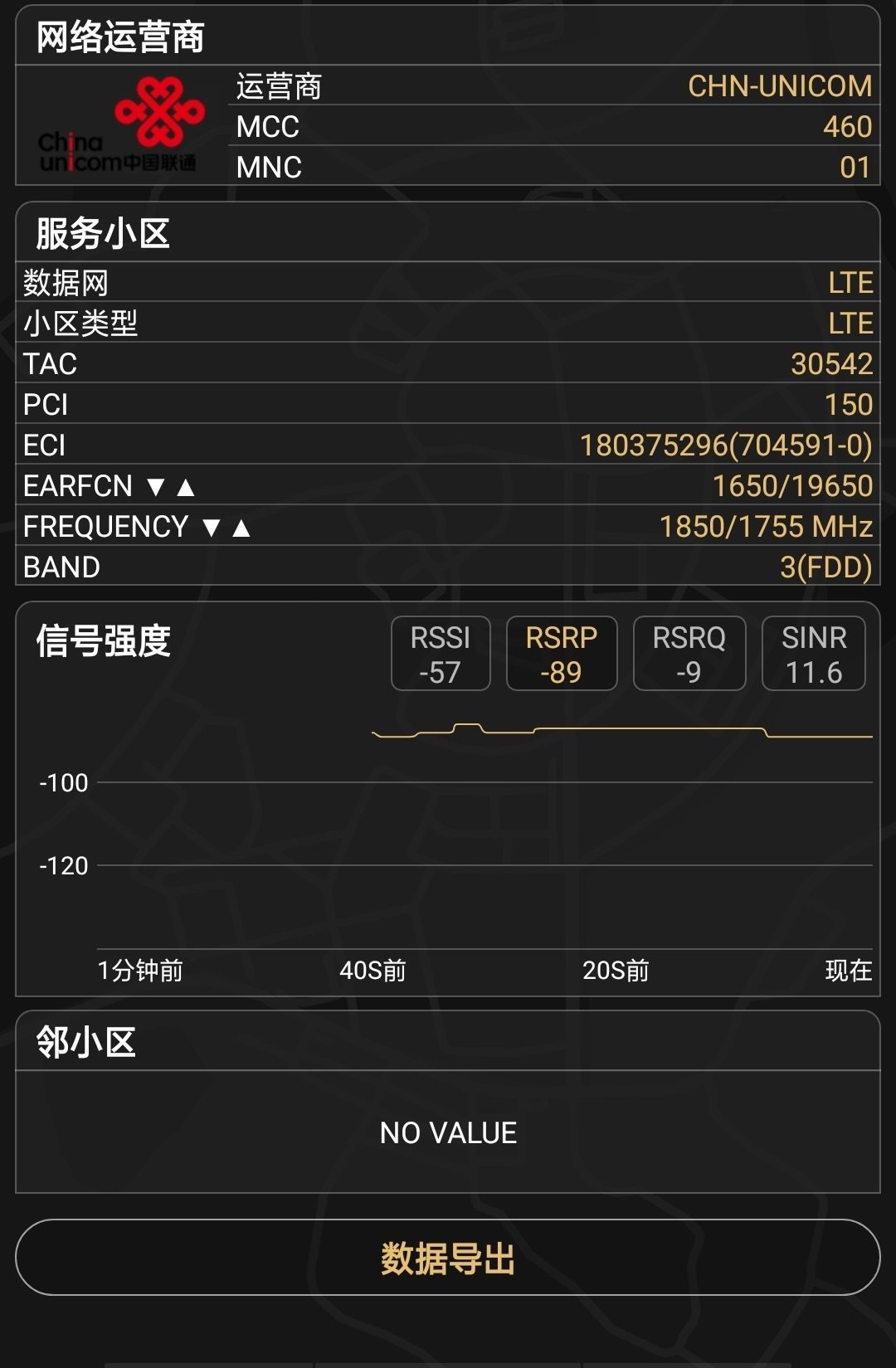896x1368 pixels.
Task: Select the RSSI signal chip
Action: click(441, 654)
